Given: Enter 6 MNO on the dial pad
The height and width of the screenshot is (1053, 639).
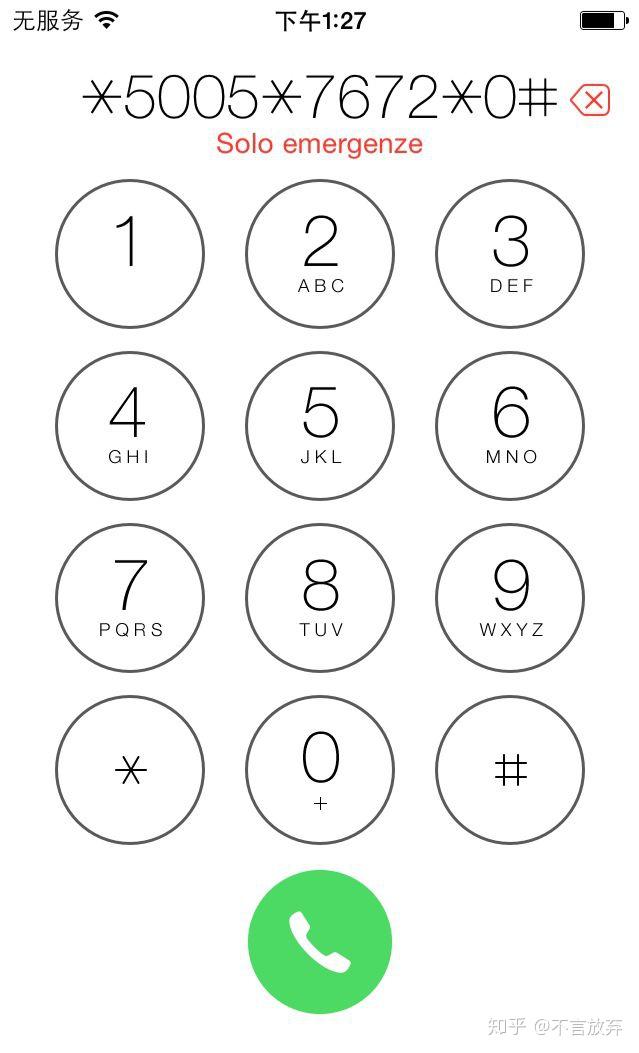Looking at the screenshot, I should coord(510,426).
